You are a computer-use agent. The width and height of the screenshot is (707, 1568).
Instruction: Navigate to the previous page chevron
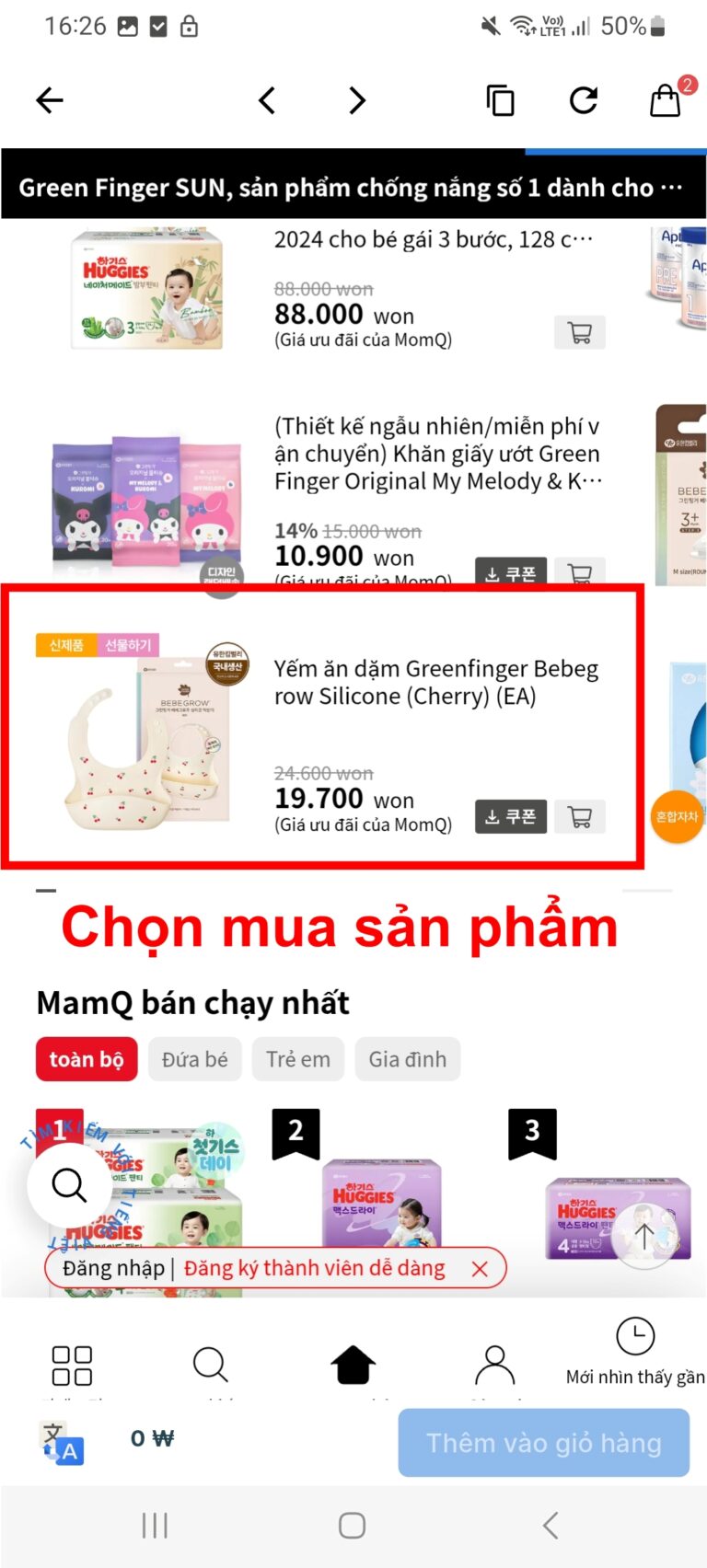[x=267, y=100]
